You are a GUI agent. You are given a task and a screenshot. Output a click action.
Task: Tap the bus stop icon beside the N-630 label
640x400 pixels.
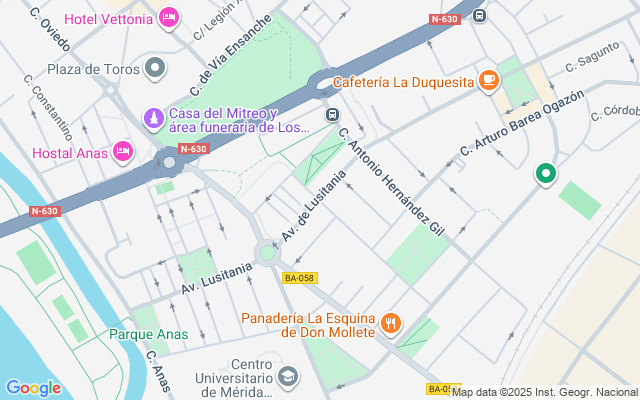(x=480, y=16)
